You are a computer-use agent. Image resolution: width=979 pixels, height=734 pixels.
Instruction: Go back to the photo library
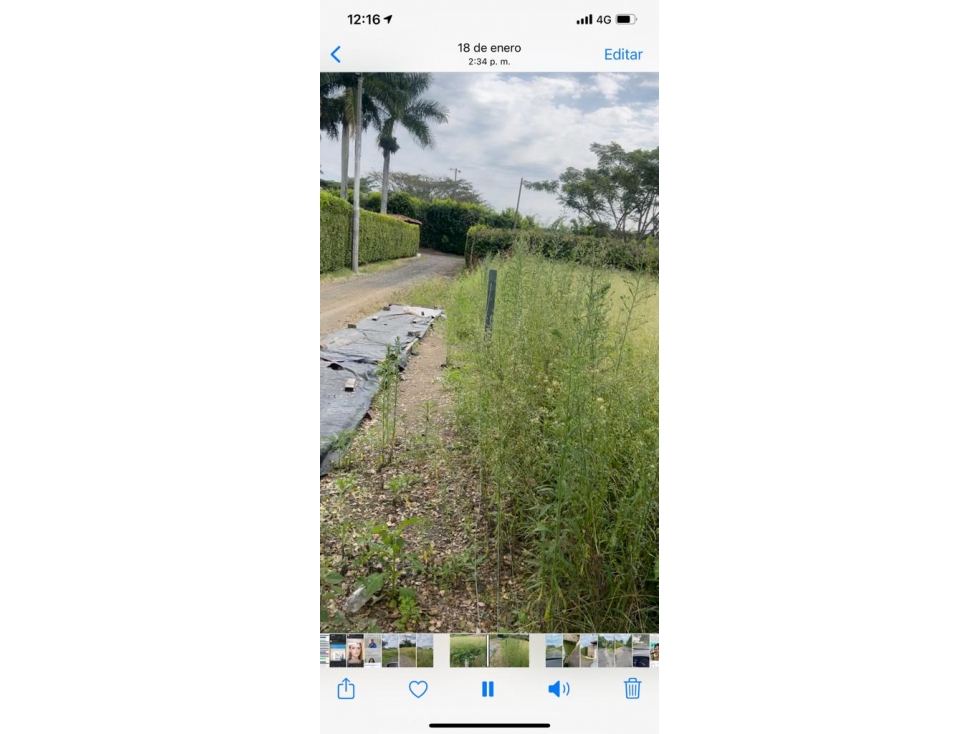tap(336, 54)
